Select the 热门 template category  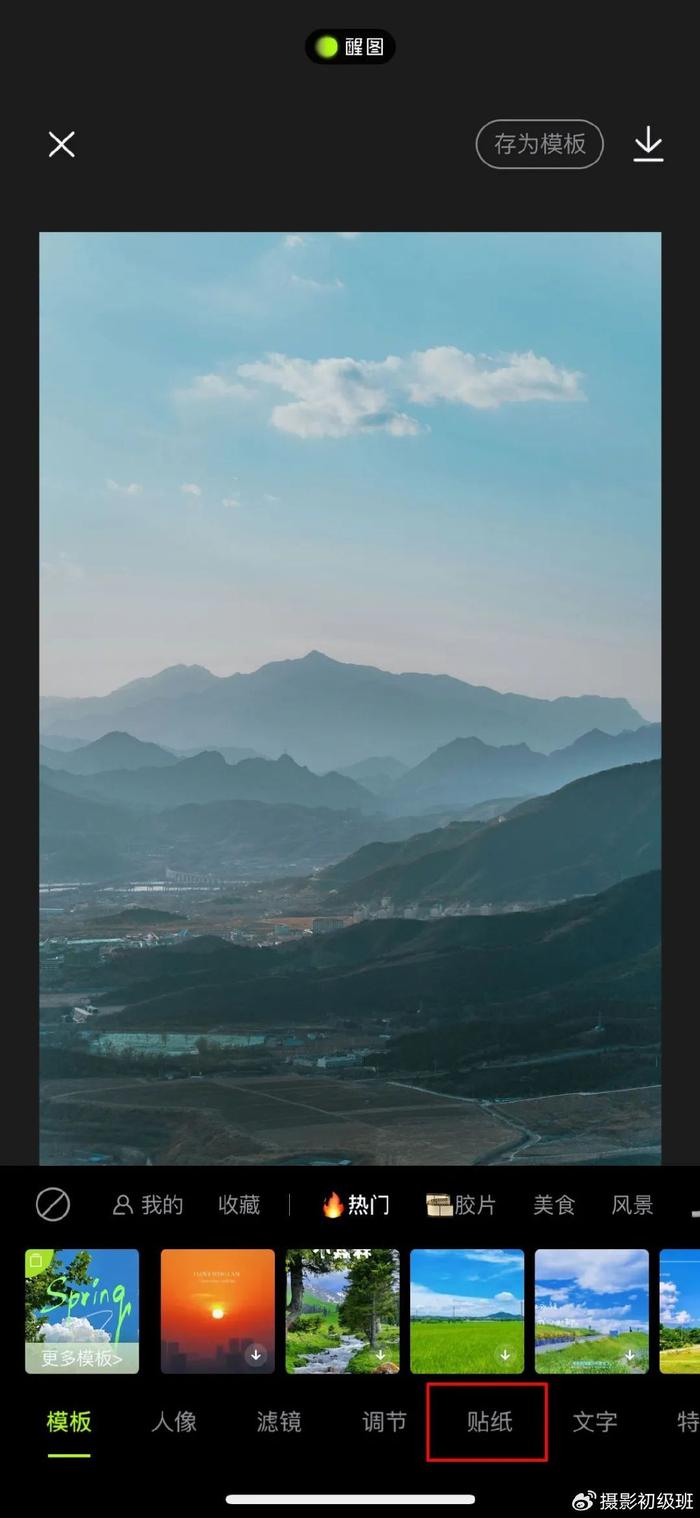tap(356, 1205)
